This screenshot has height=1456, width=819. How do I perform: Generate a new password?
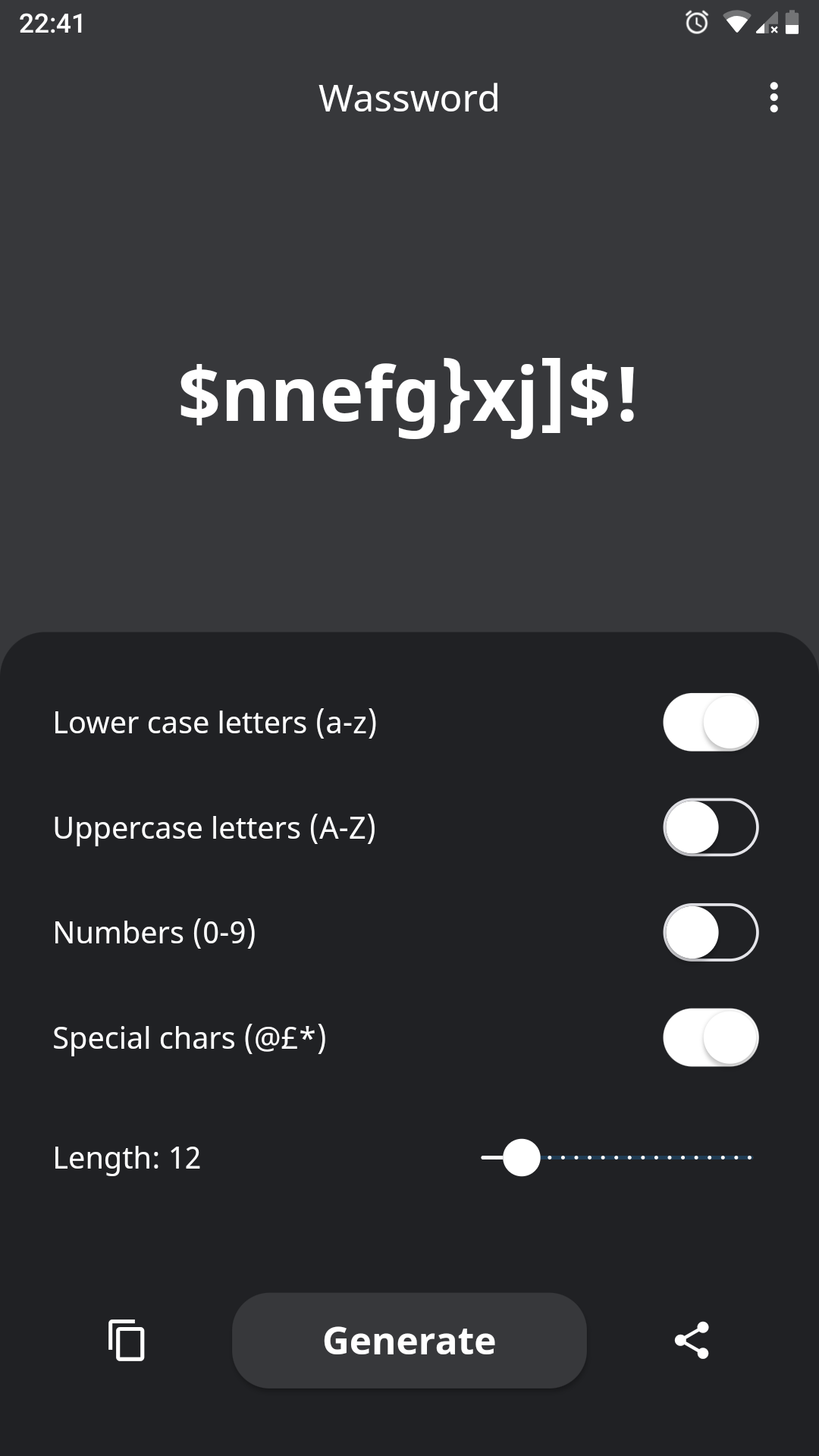[x=409, y=1341]
